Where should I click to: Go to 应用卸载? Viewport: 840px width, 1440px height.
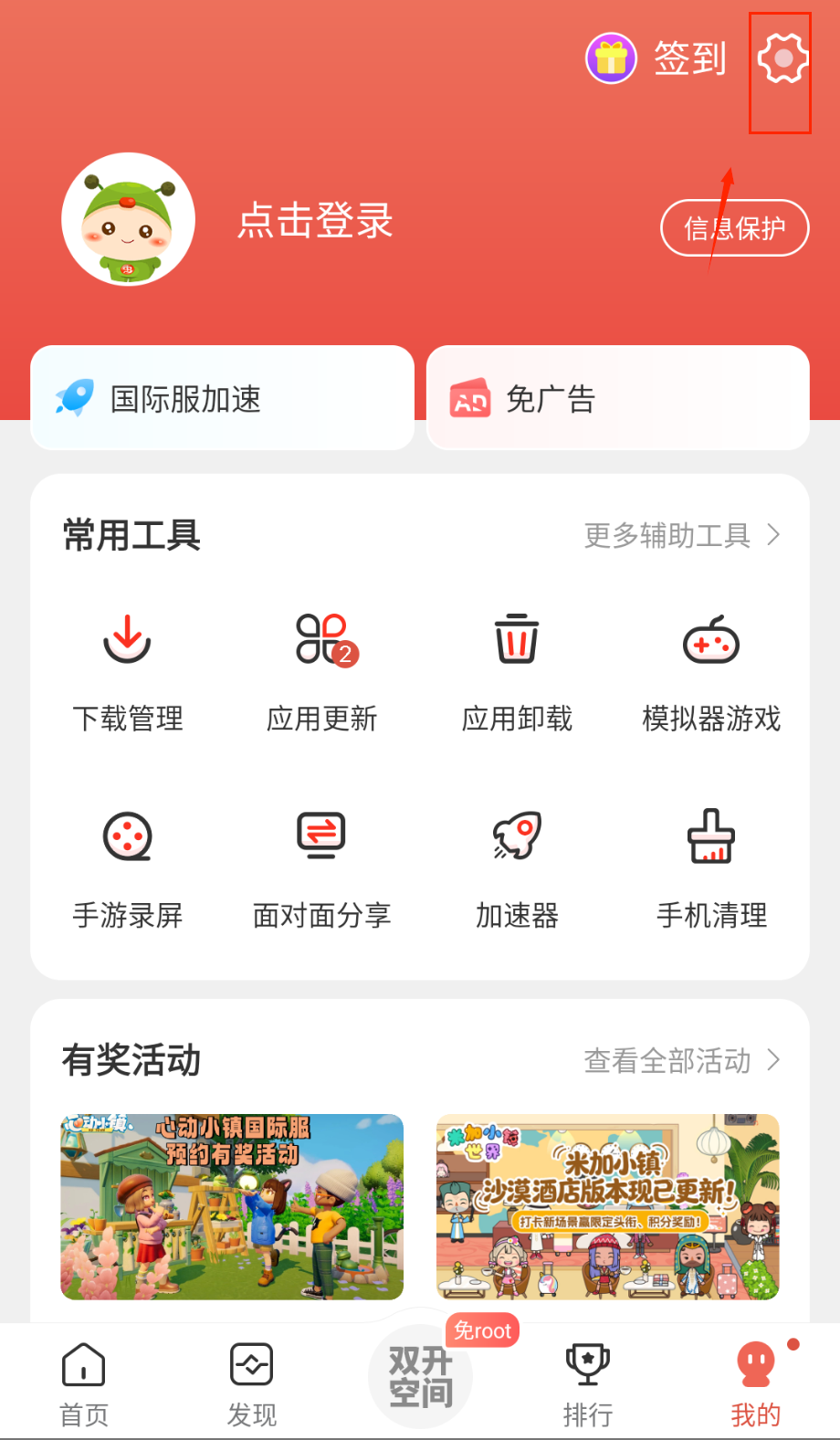coord(517,672)
